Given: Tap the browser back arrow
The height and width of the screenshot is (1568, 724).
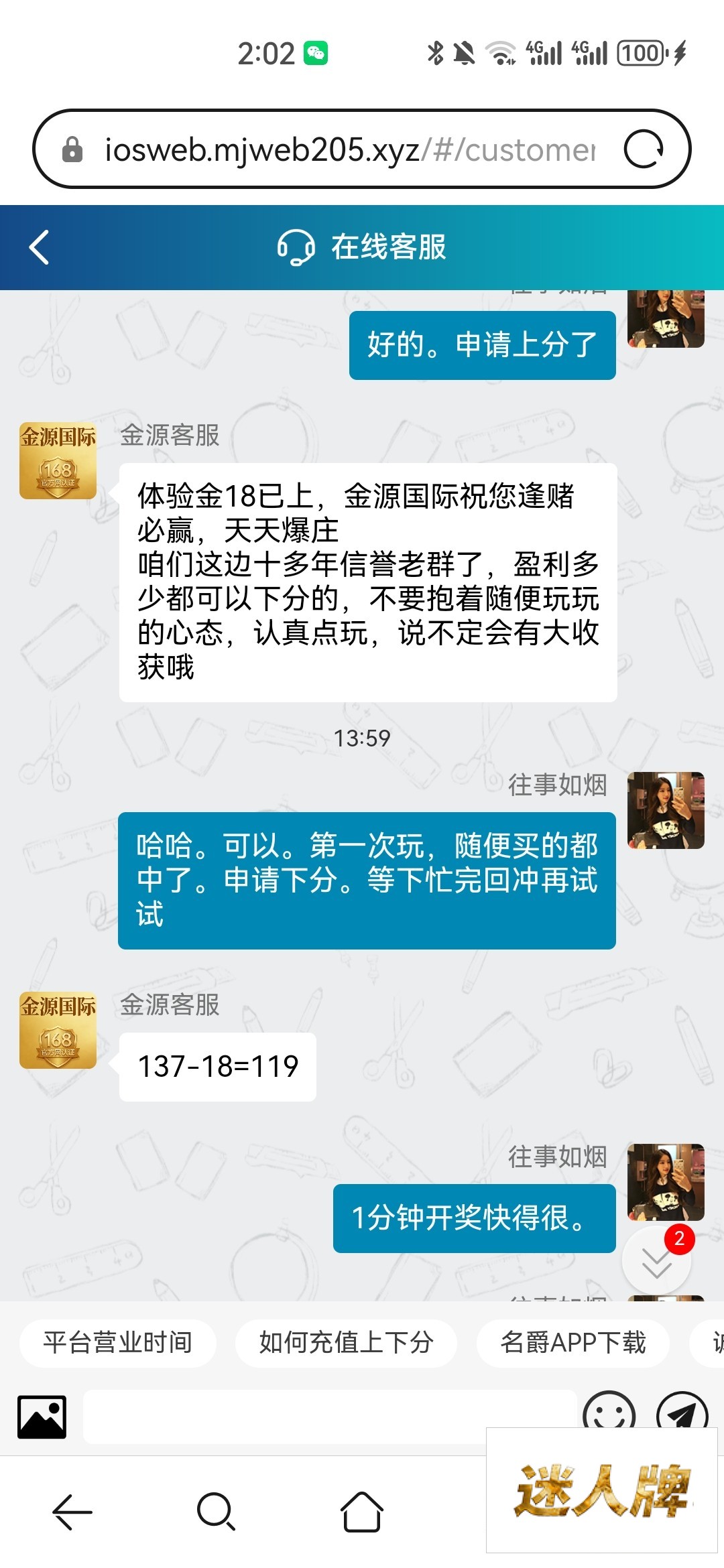Looking at the screenshot, I should (x=72, y=1512).
